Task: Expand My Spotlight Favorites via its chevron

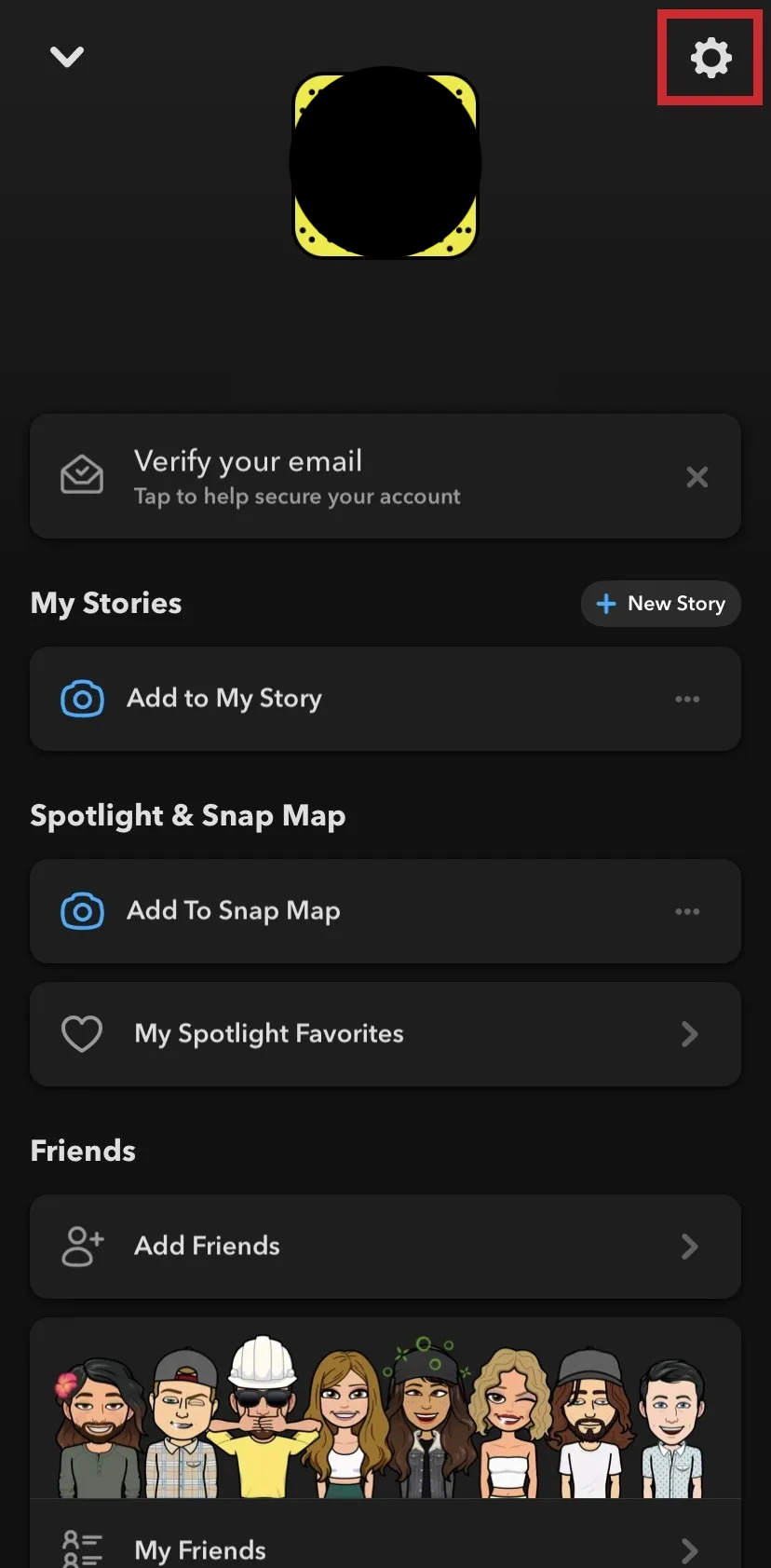Action: (x=689, y=1034)
